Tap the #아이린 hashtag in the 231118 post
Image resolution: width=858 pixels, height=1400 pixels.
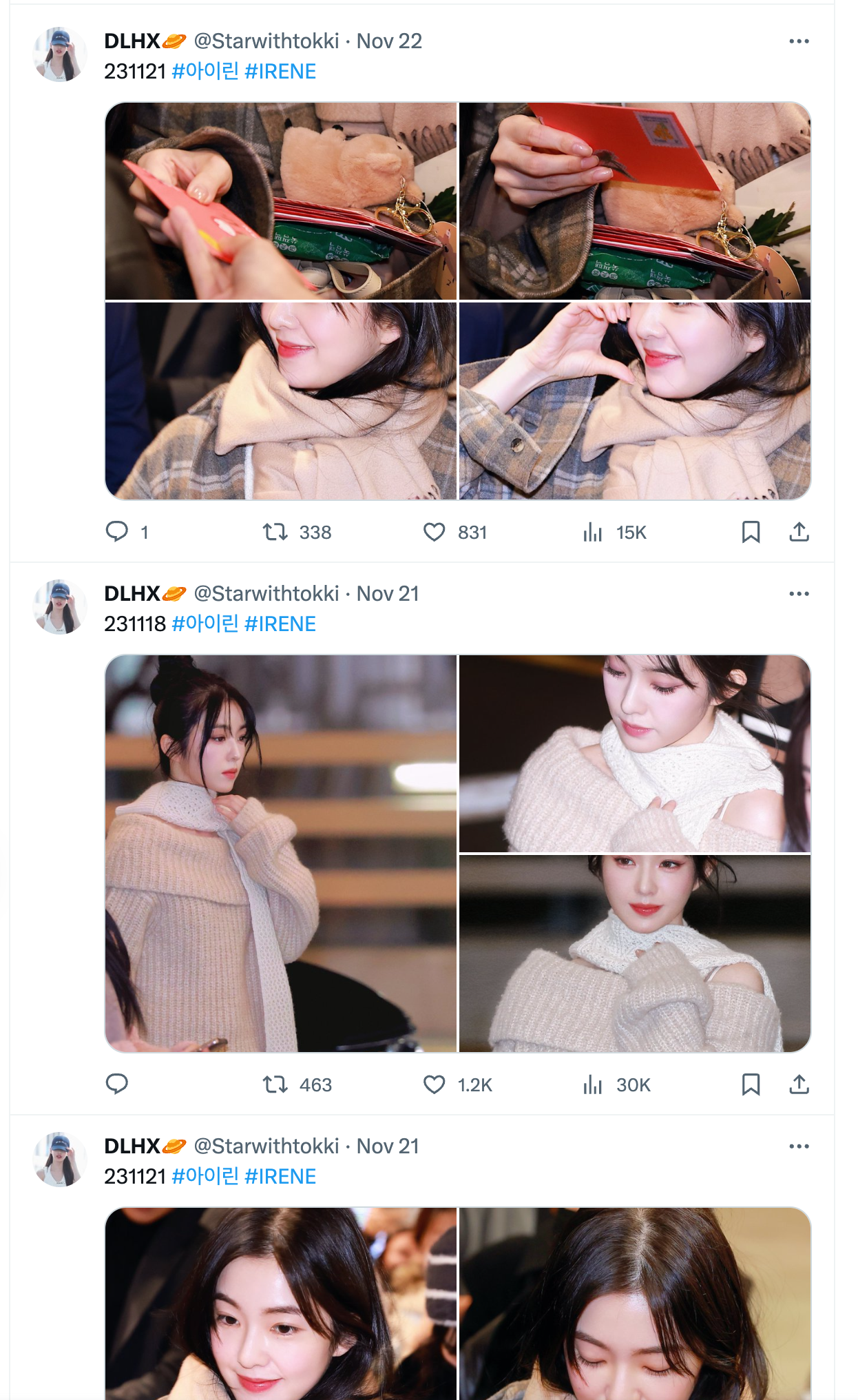(205, 624)
